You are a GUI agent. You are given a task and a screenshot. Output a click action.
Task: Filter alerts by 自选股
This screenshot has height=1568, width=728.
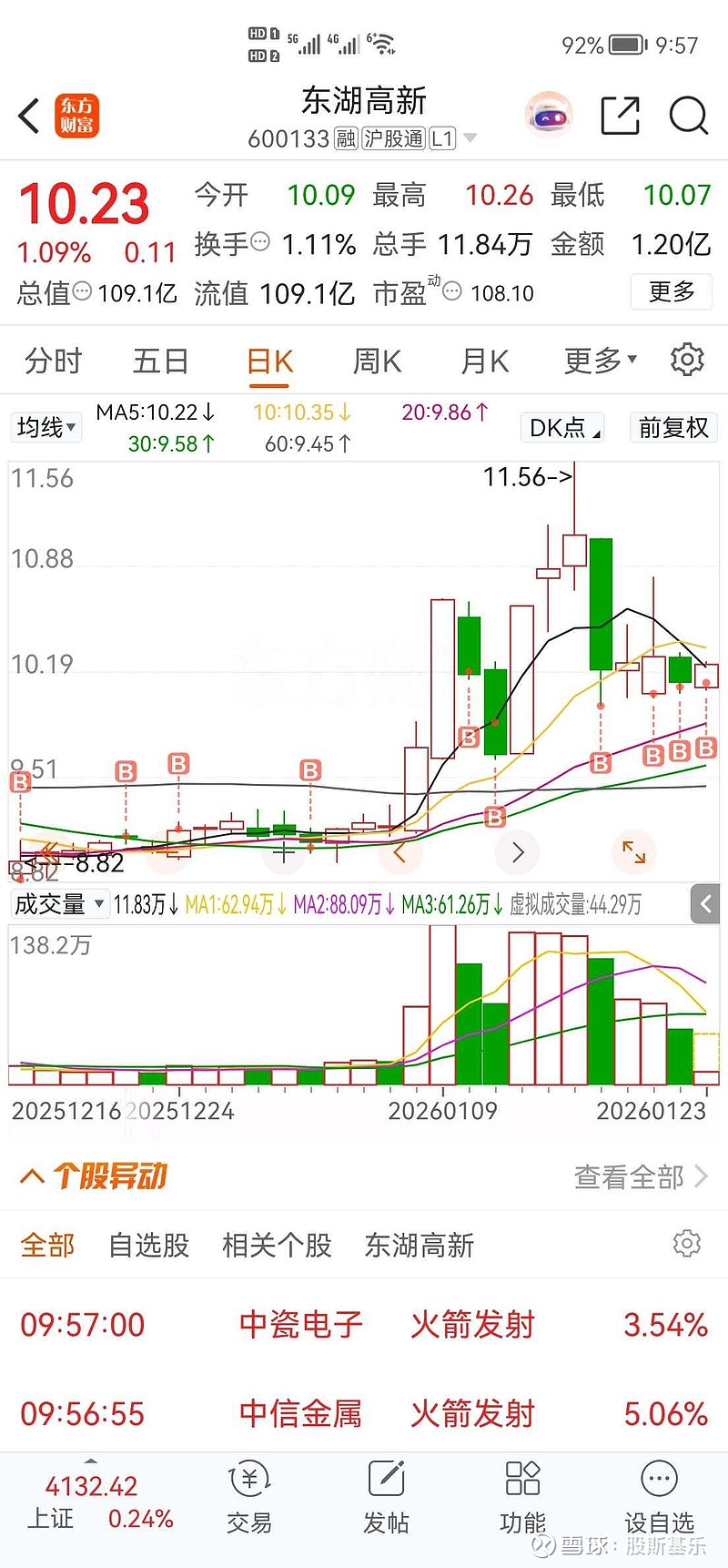(148, 1245)
